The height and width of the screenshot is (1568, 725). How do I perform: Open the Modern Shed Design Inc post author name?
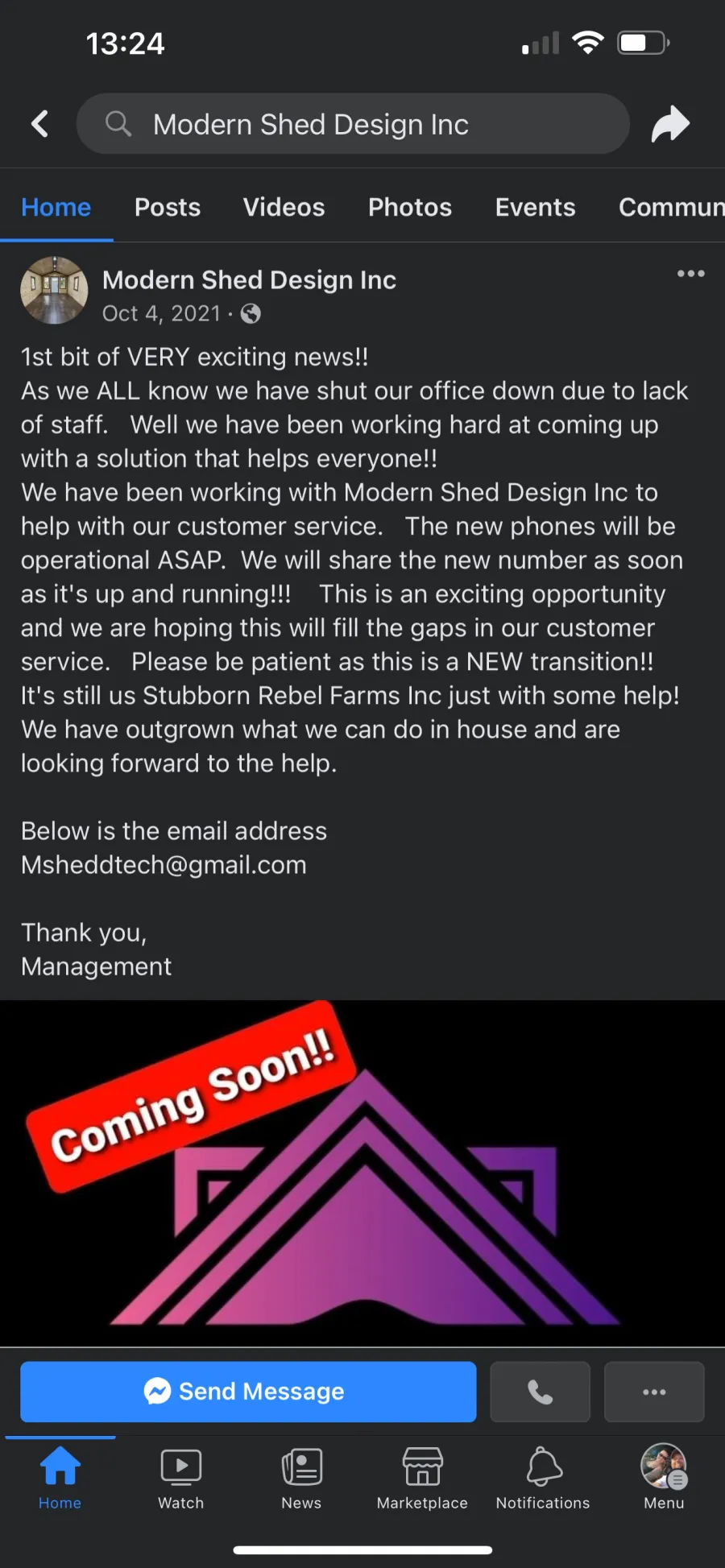click(249, 279)
